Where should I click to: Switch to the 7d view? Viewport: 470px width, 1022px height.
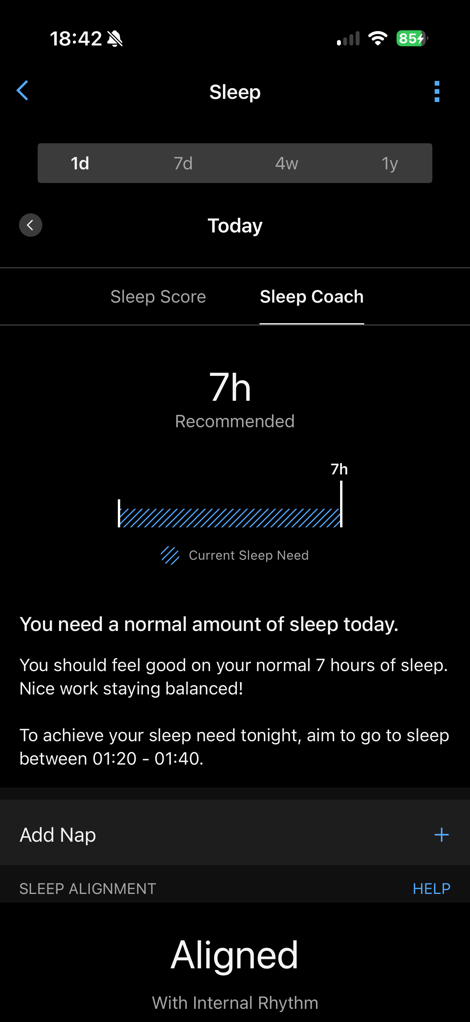183,163
